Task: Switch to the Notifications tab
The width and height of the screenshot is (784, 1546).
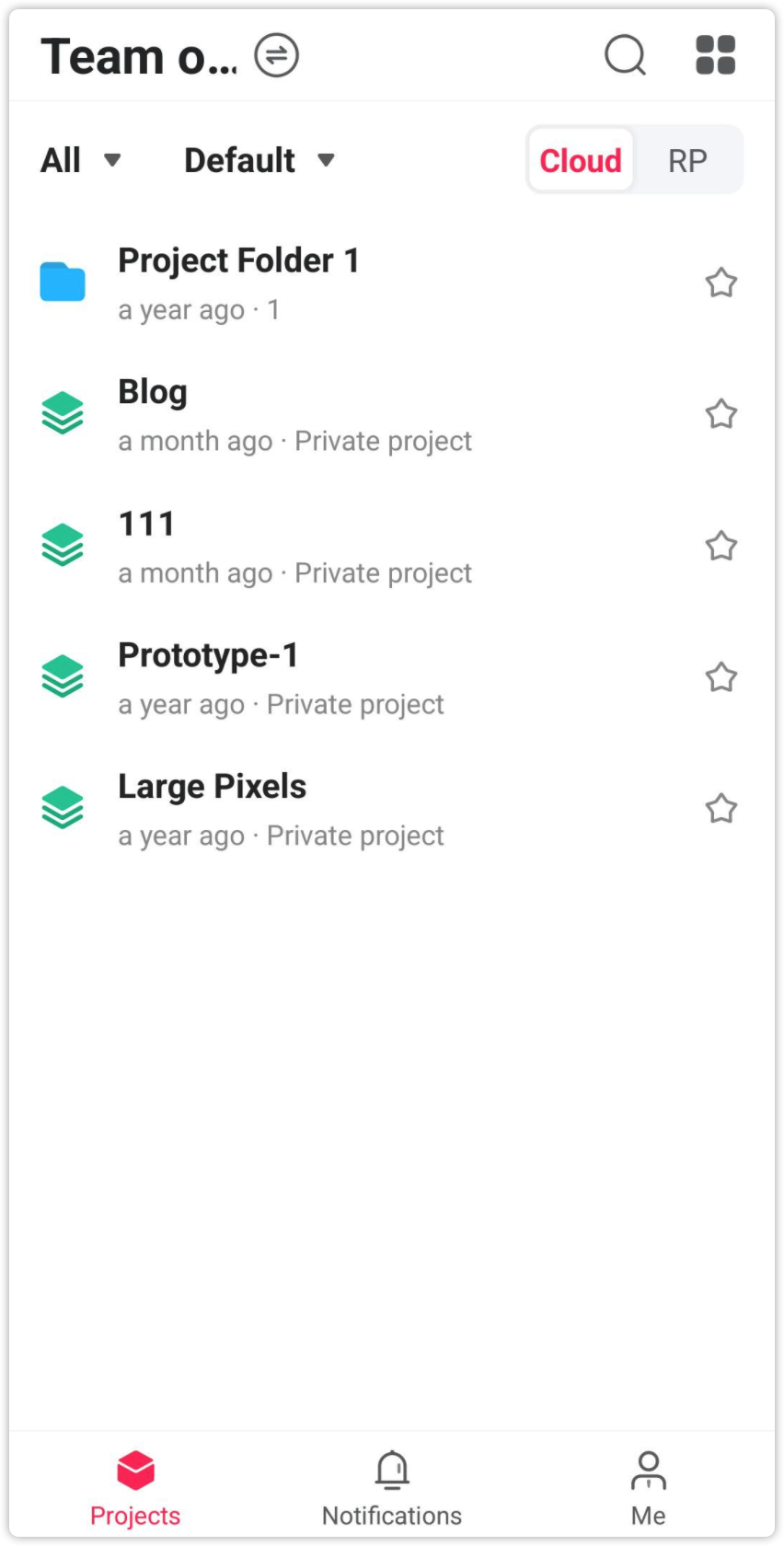Action: (392, 1488)
